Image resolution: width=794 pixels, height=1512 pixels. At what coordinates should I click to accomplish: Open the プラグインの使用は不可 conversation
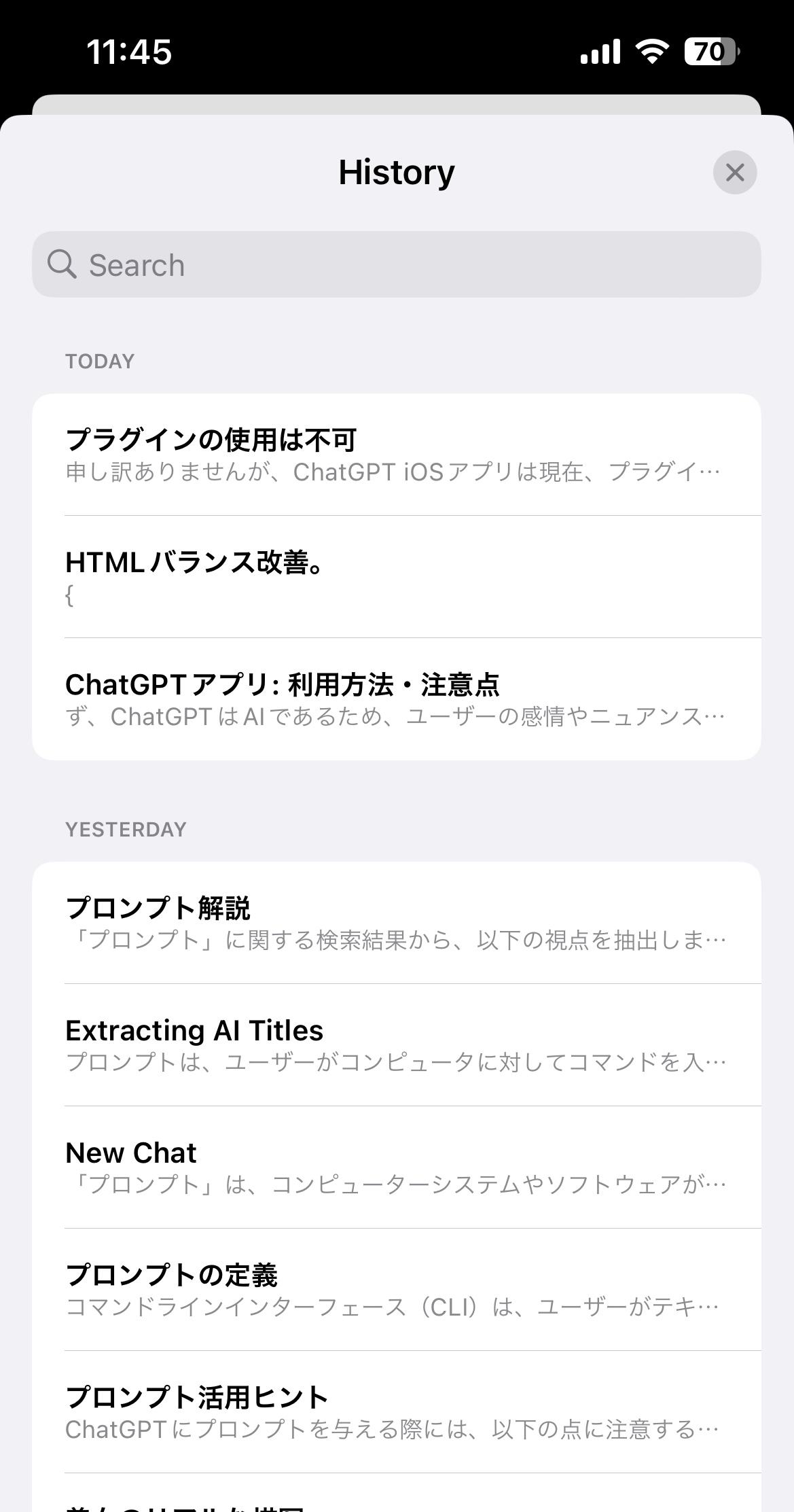[x=397, y=455]
